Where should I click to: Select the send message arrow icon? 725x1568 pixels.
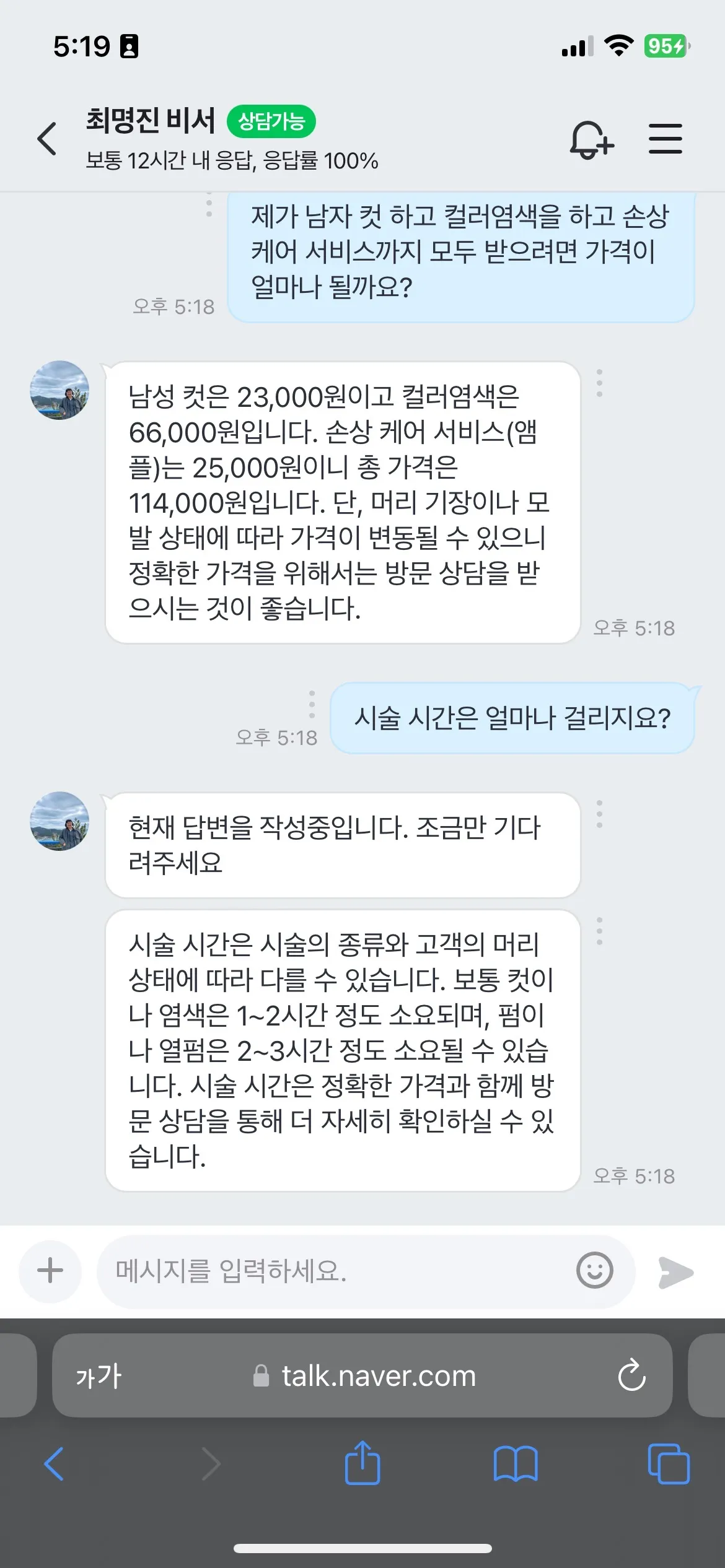675,1273
